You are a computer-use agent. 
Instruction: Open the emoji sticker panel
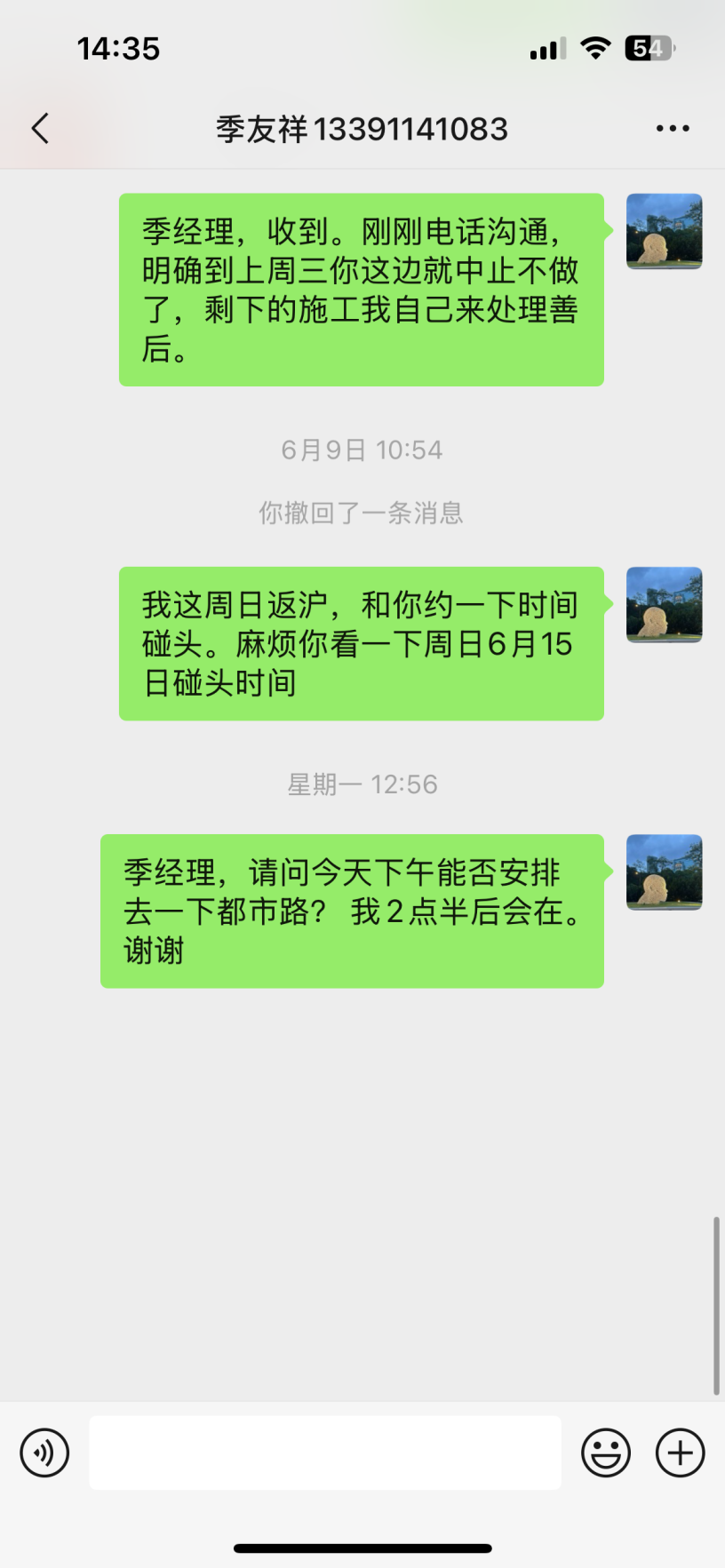[x=606, y=1453]
